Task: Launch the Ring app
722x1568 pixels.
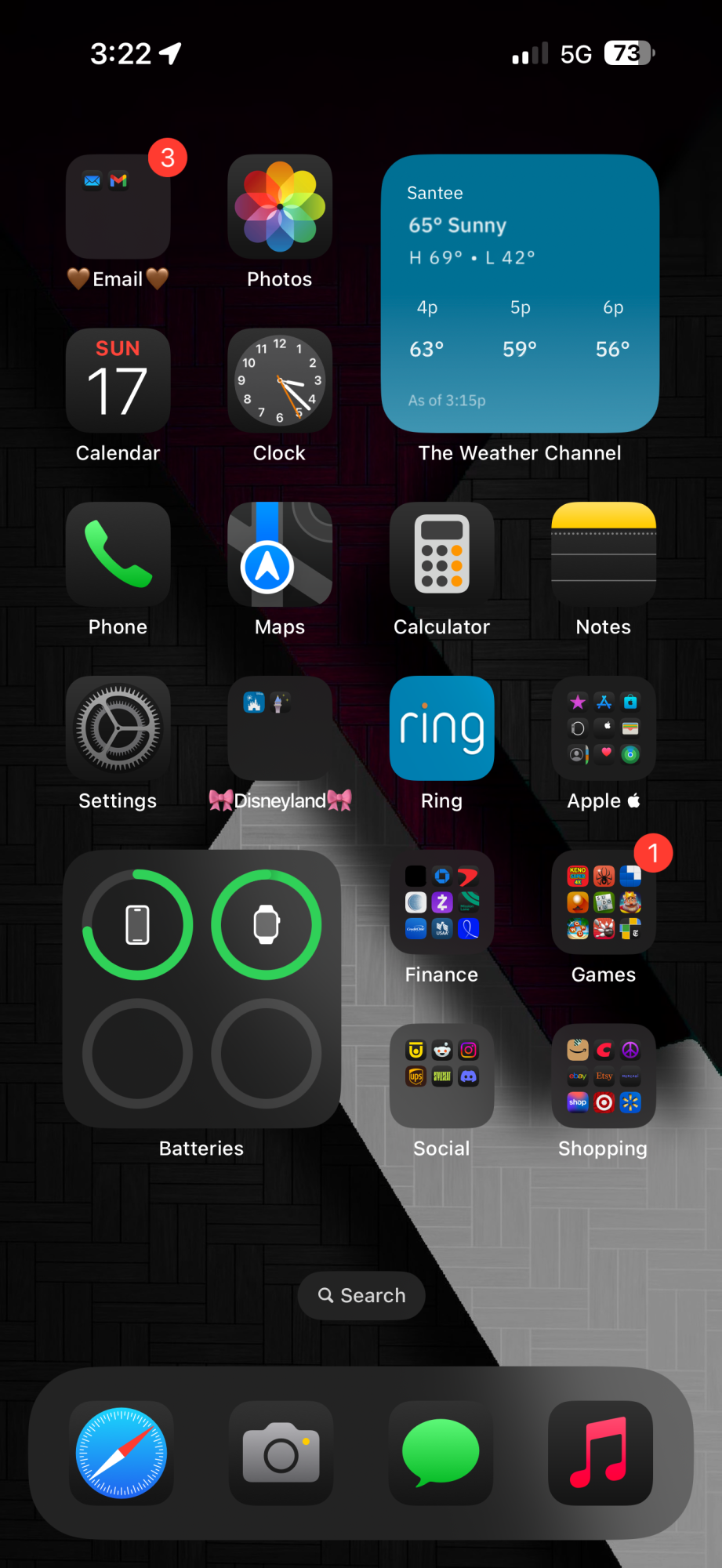Action: (x=441, y=729)
